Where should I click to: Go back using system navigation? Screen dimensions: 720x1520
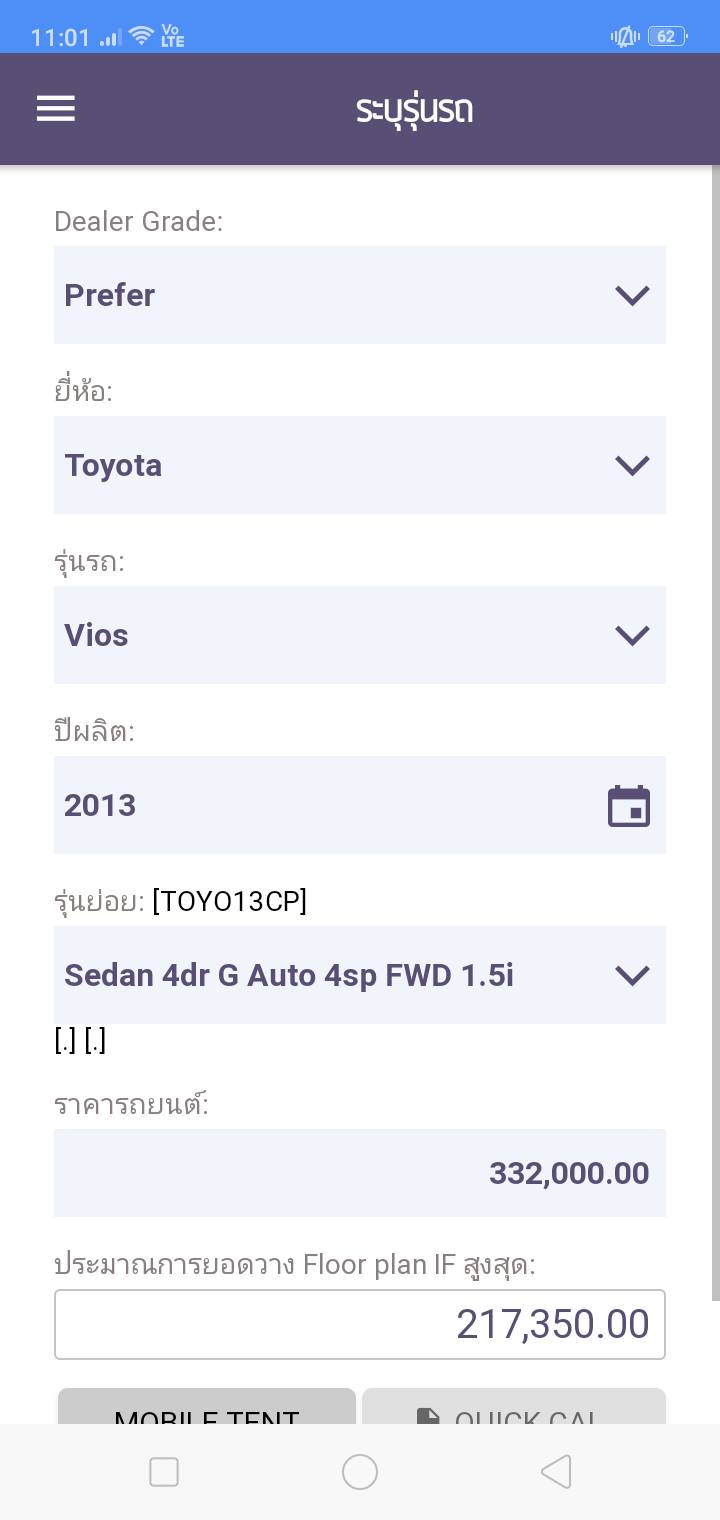click(556, 1472)
